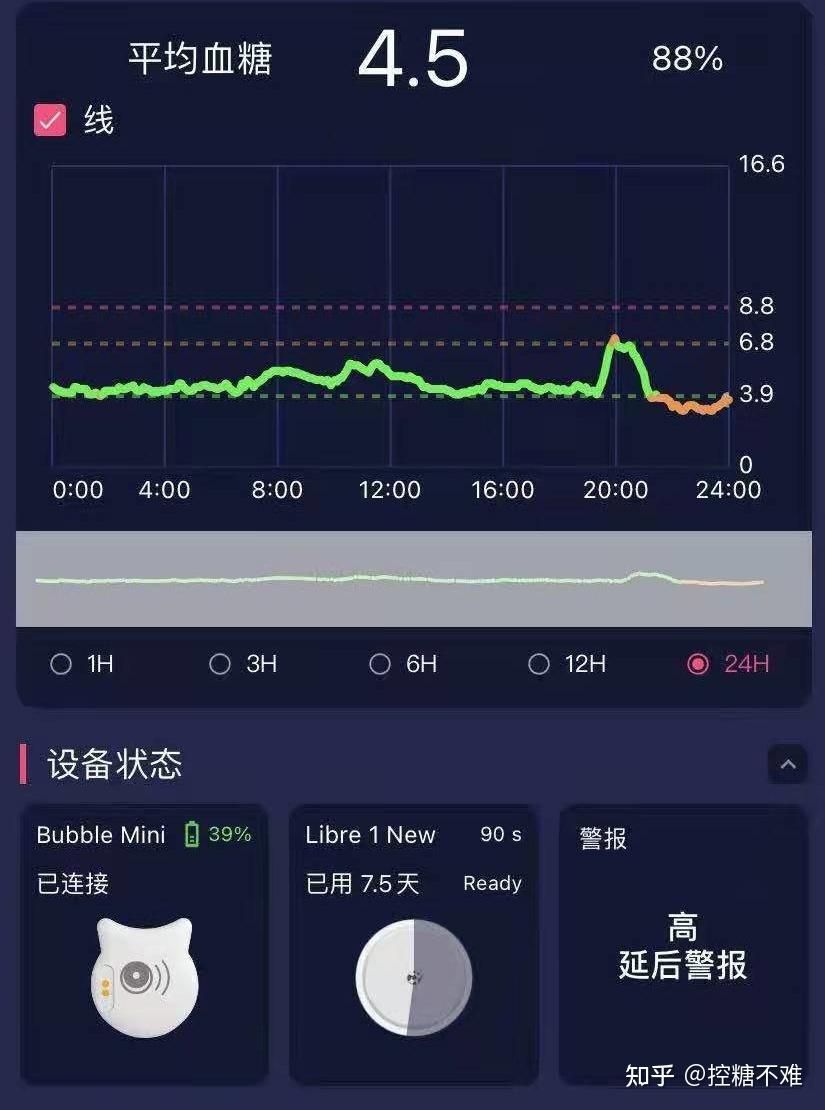Click the Libre 1 sensor icon

click(x=412, y=978)
